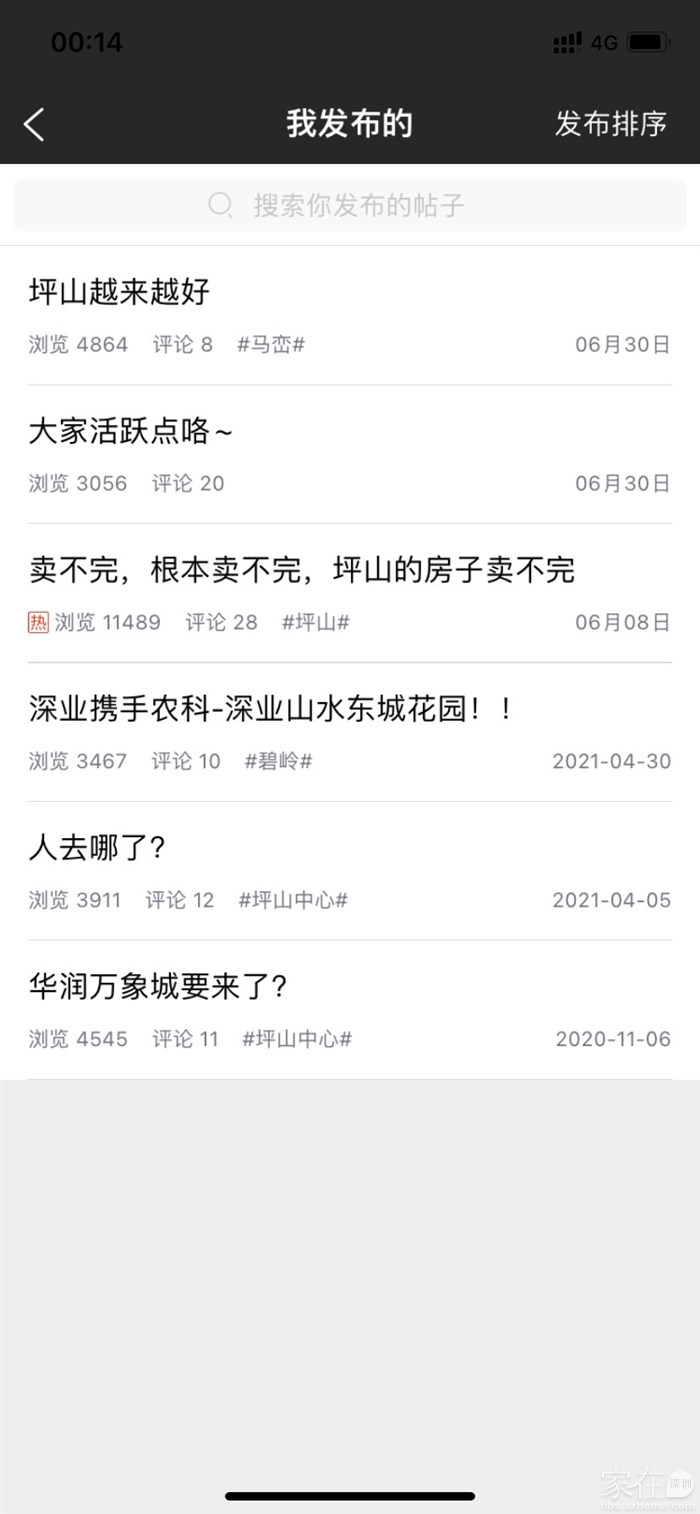The height and width of the screenshot is (1514, 700).
Task: Open the post 华润万象城要来了？
Action: coord(158,988)
